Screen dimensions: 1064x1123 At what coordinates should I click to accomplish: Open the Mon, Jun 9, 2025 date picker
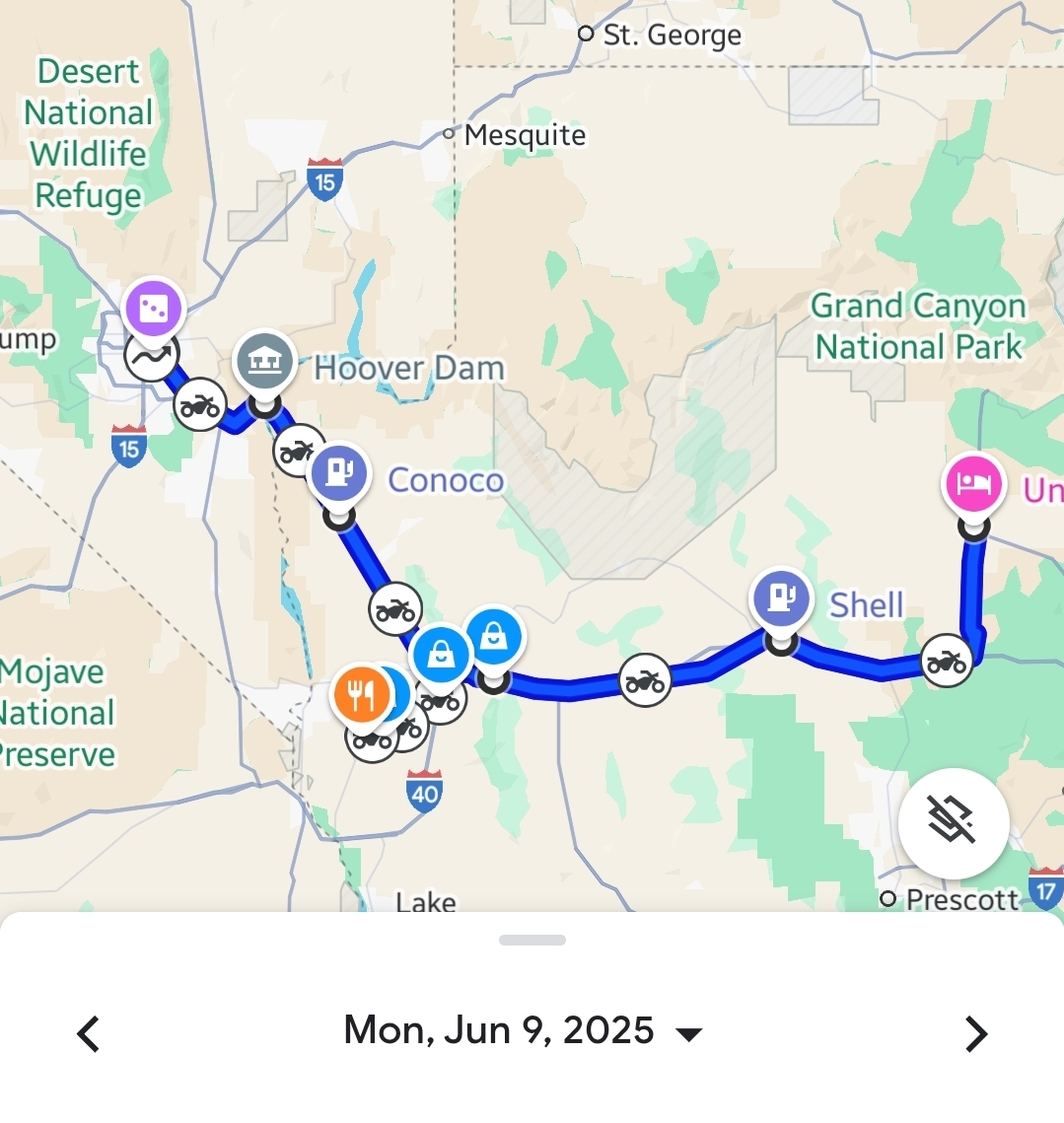click(523, 1031)
